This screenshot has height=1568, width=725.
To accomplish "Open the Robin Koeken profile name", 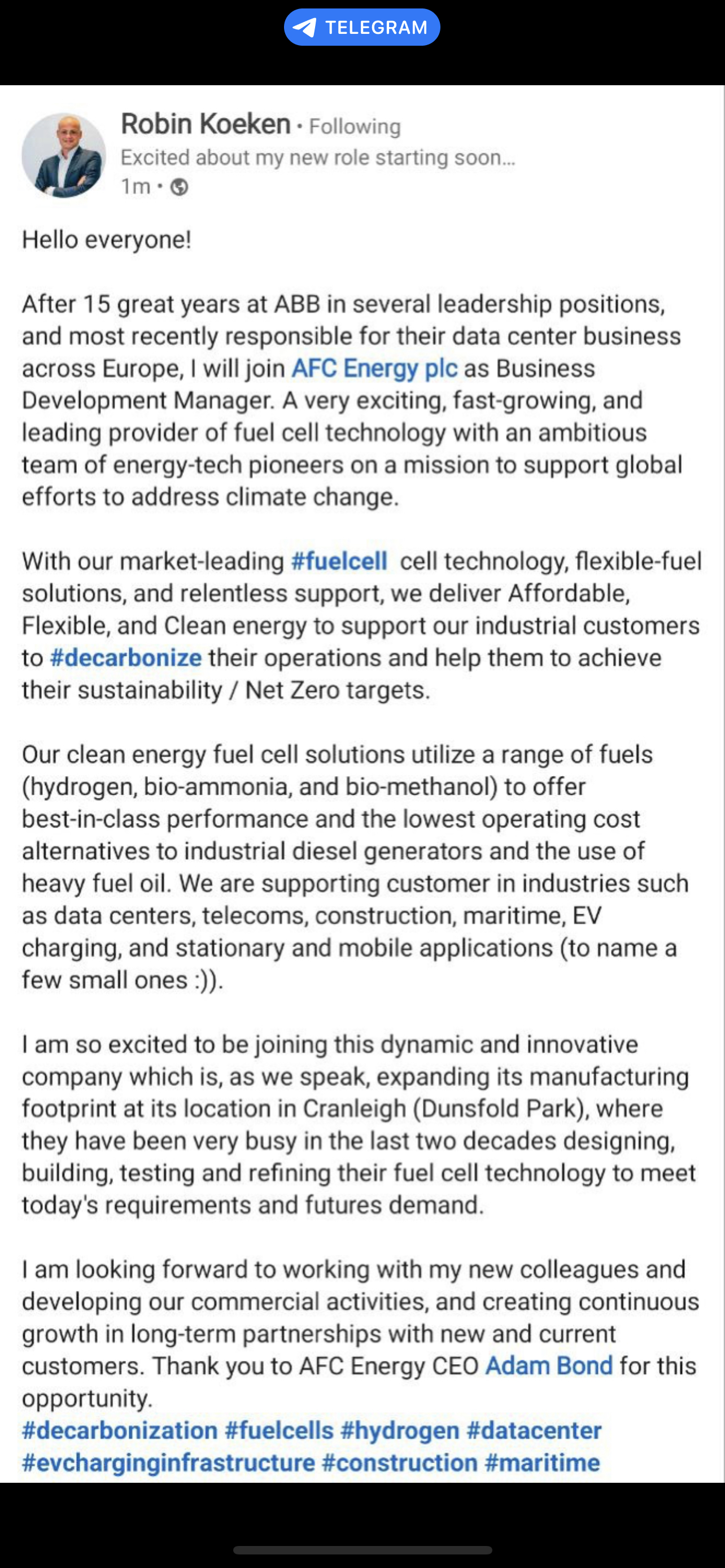I will [205, 124].
